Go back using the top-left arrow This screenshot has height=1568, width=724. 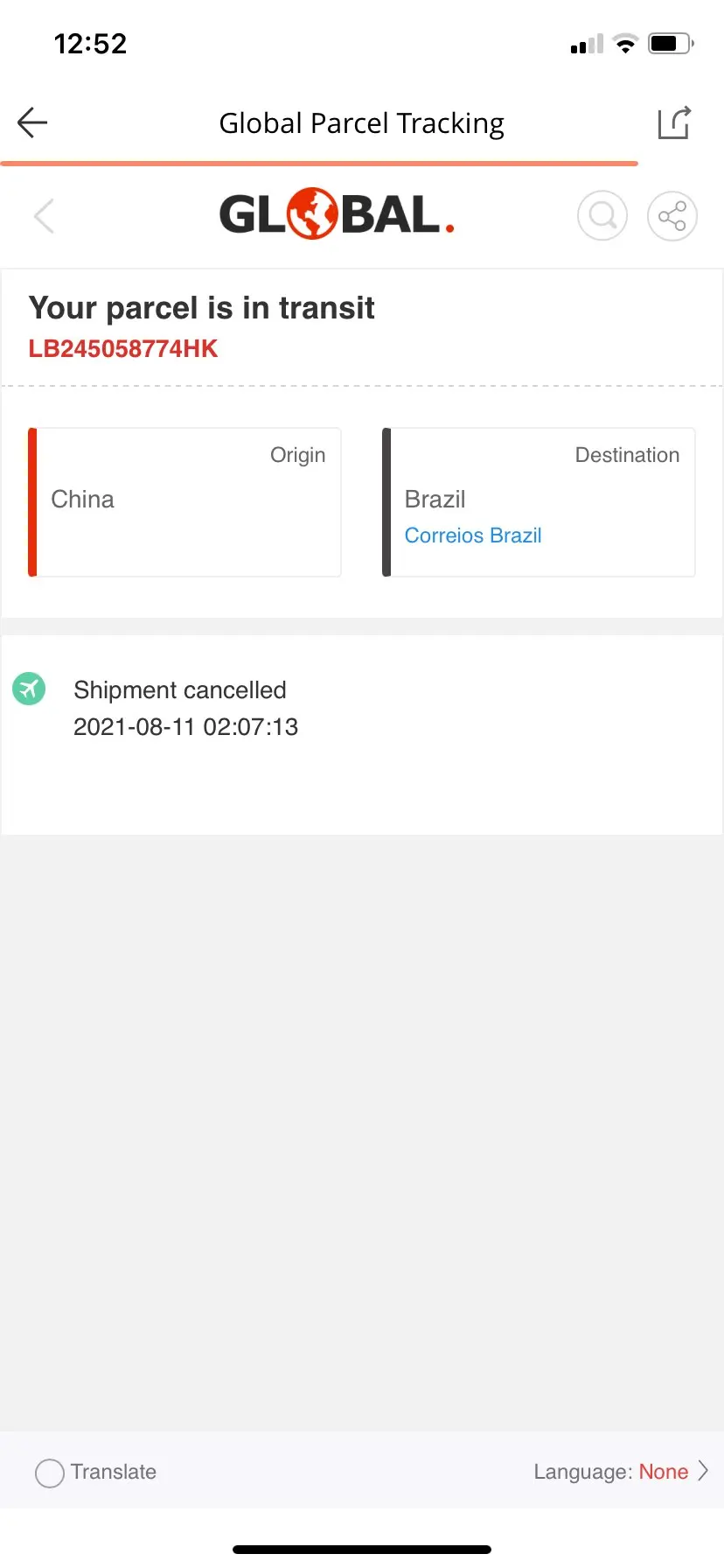[32, 122]
